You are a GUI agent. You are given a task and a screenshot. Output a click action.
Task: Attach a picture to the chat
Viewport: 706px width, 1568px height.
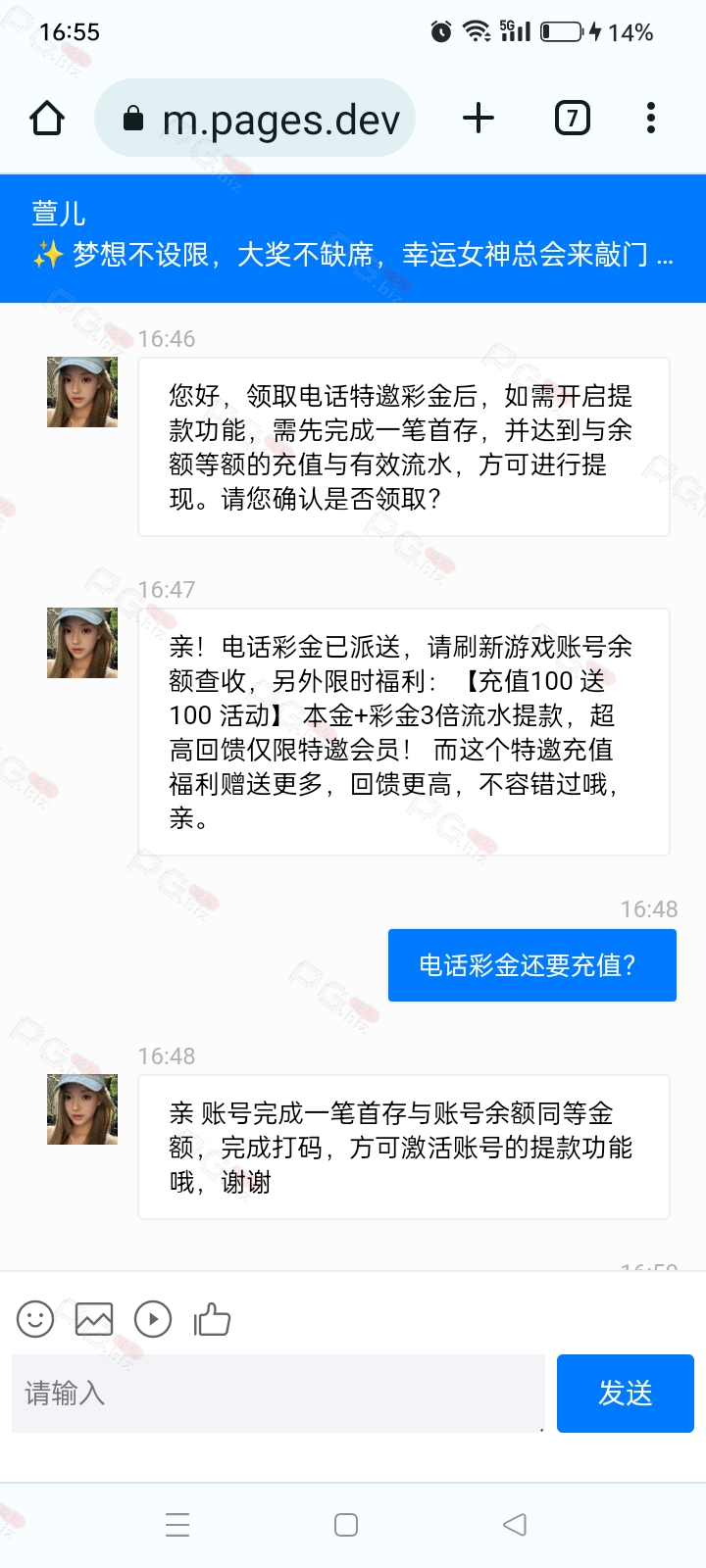94,1320
